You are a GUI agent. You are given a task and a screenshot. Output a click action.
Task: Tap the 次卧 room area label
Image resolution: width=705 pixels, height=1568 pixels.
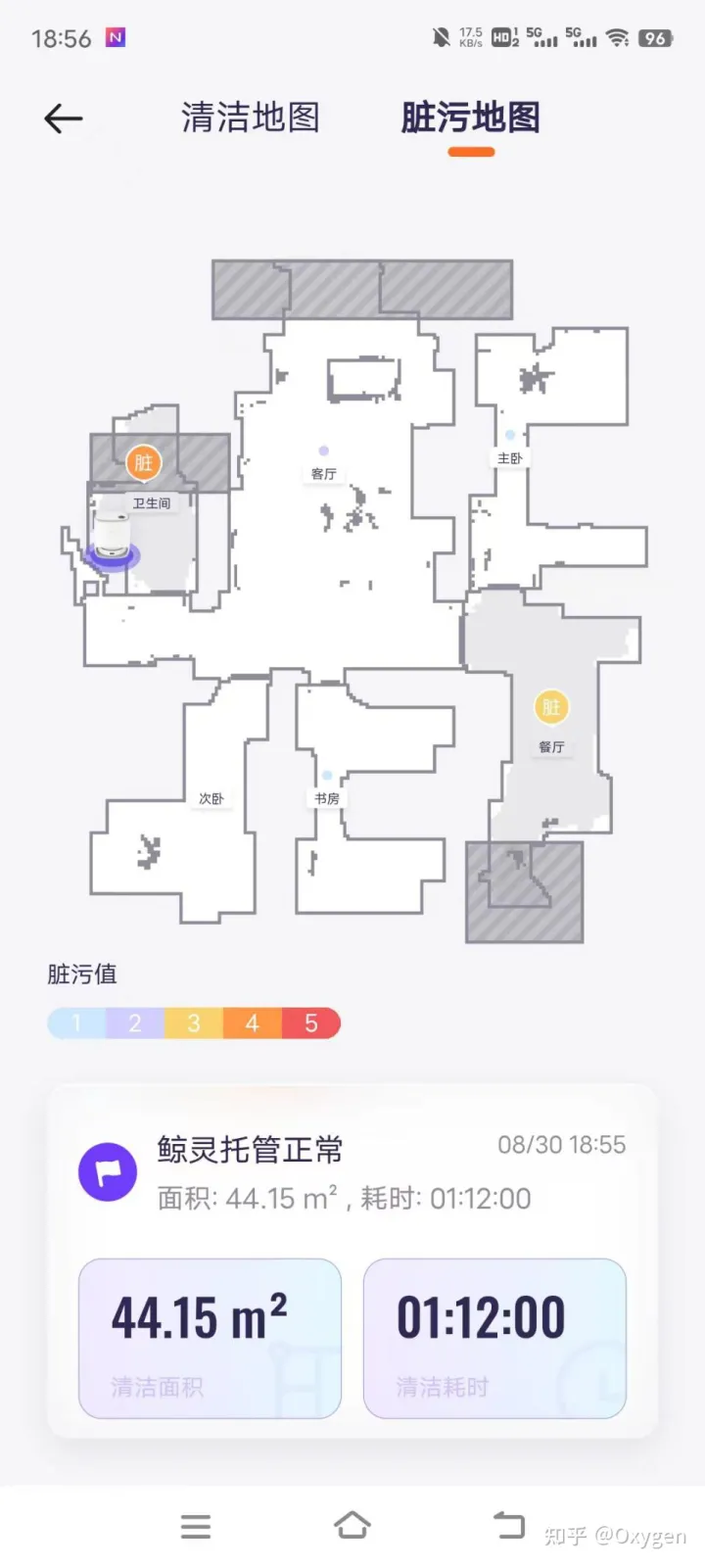[x=211, y=798]
